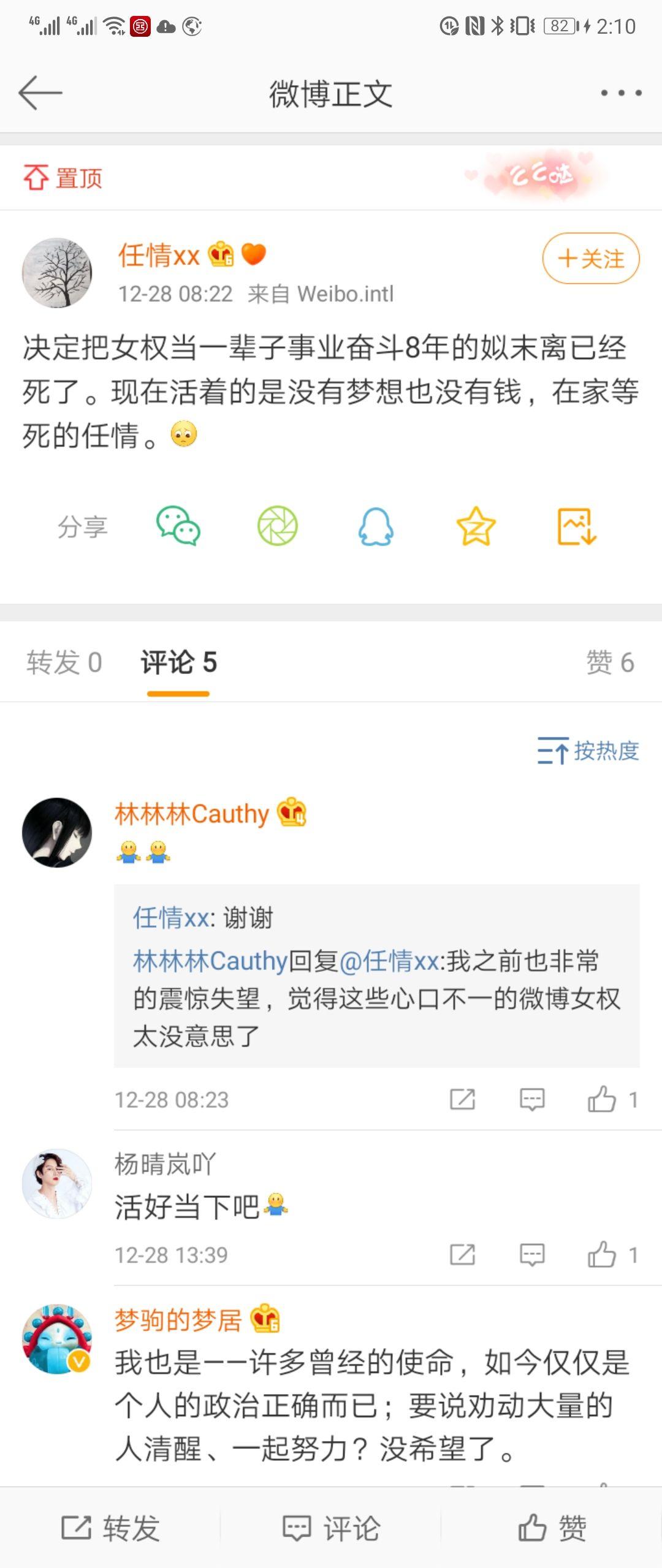Share the post to QQ
Screen dimensions: 662x1568
pyautogui.click(x=376, y=526)
